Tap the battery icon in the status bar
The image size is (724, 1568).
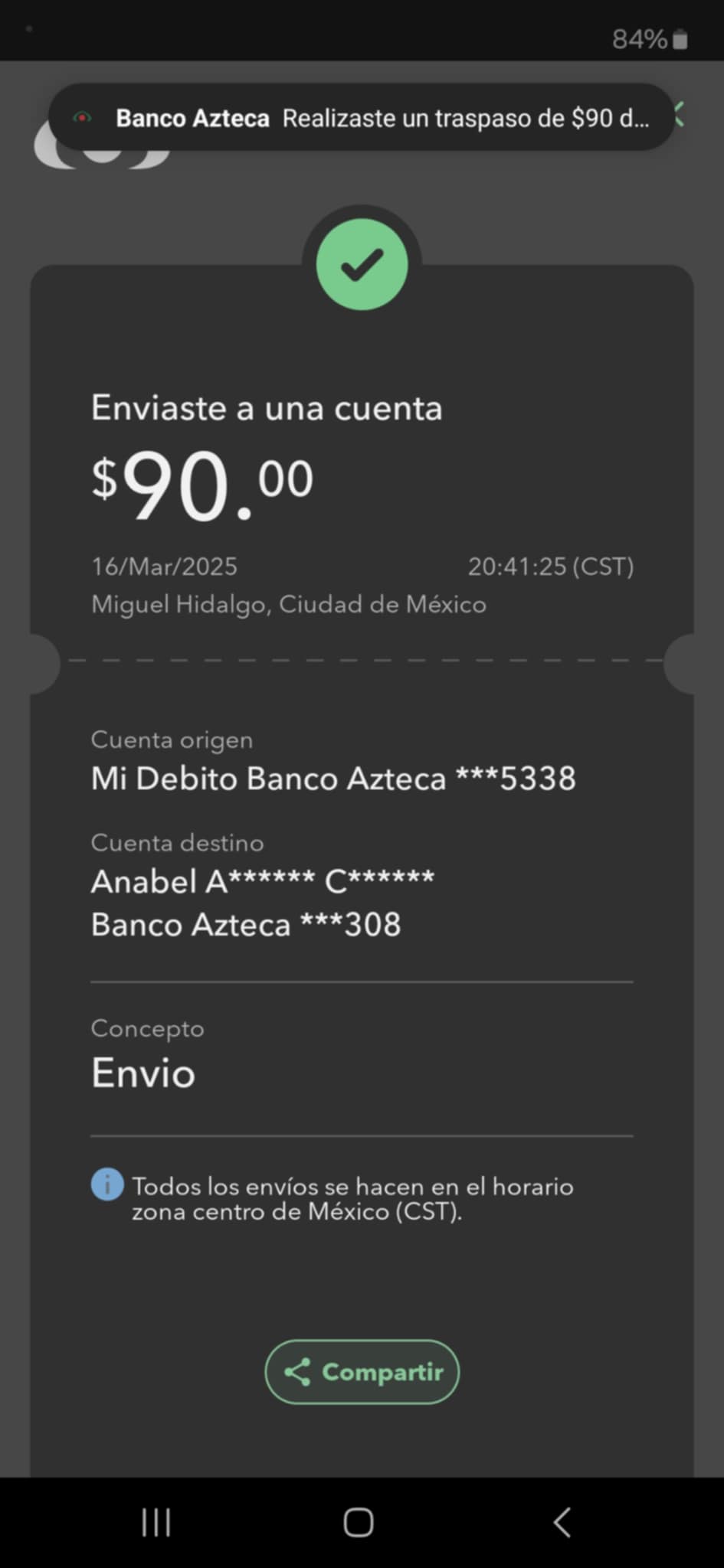pos(679,37)
